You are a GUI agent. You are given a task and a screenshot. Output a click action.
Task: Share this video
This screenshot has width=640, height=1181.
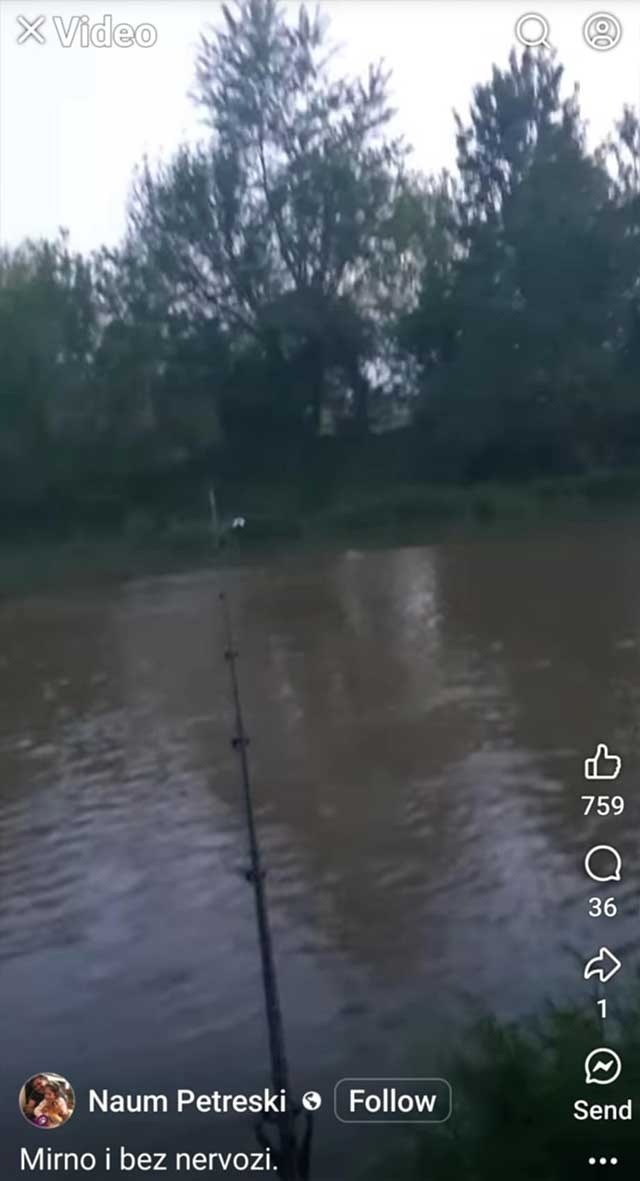[602, 965]
